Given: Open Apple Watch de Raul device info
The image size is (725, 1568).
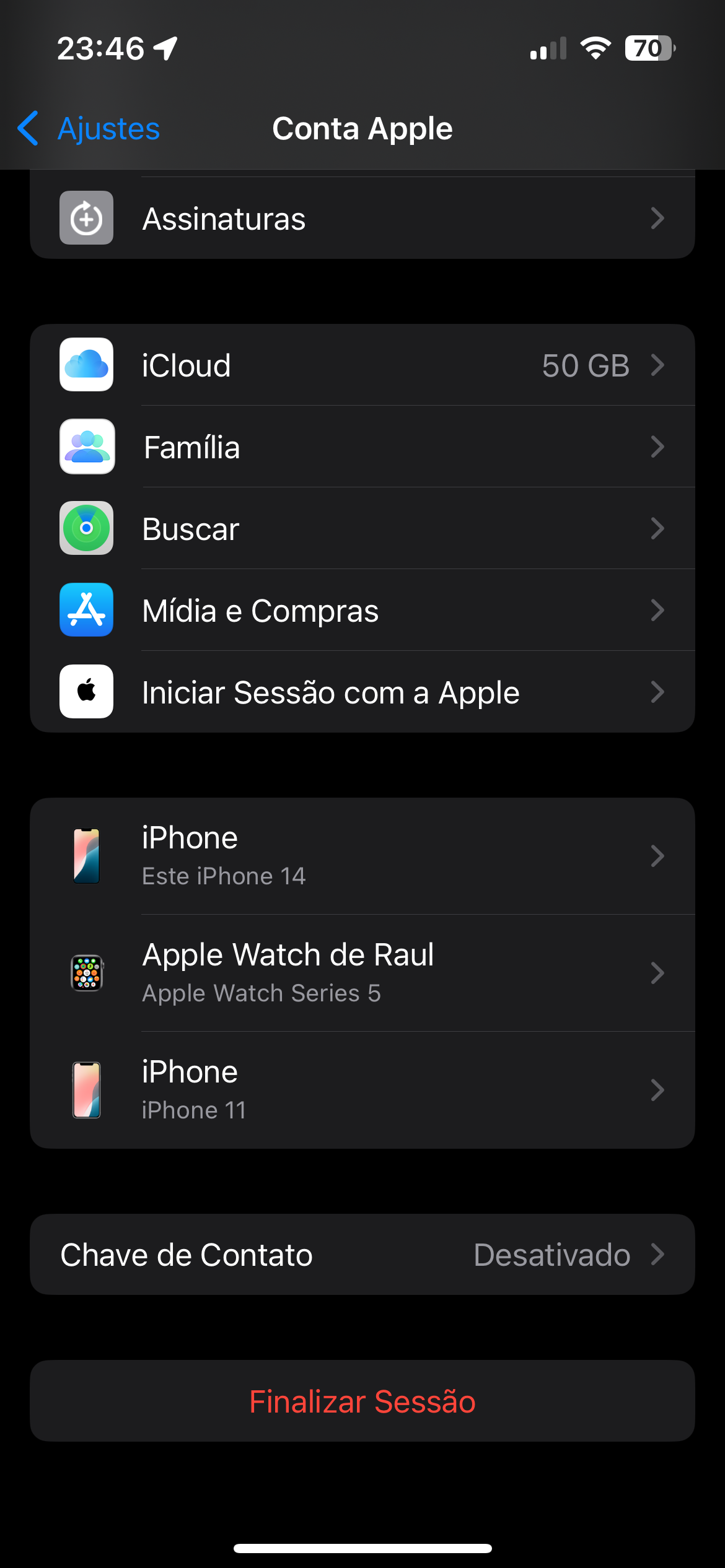Looking at the screenshot, I should coord(362,973).
